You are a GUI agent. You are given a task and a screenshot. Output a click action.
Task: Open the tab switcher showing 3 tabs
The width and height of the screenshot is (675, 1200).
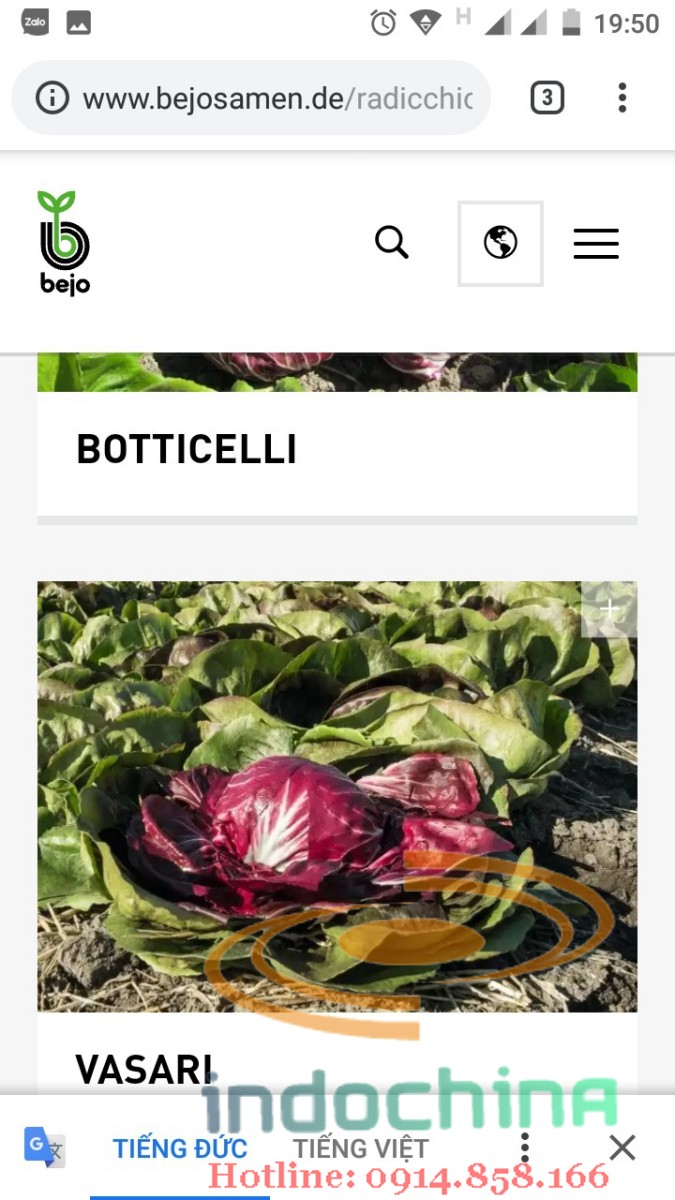tap(546, 98)
